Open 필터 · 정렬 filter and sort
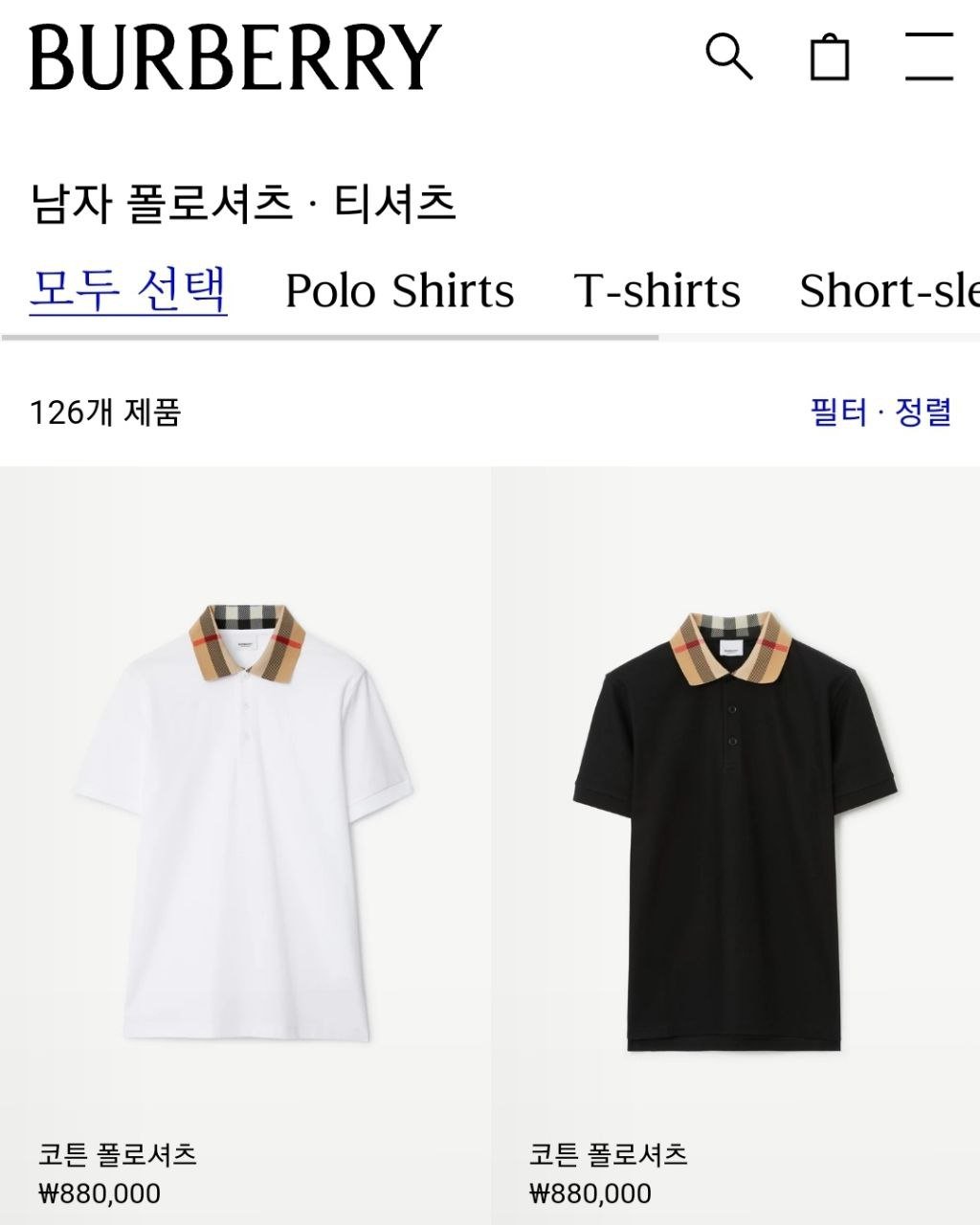This screenshot has width=980, height=1225. (x=880, y=412)
